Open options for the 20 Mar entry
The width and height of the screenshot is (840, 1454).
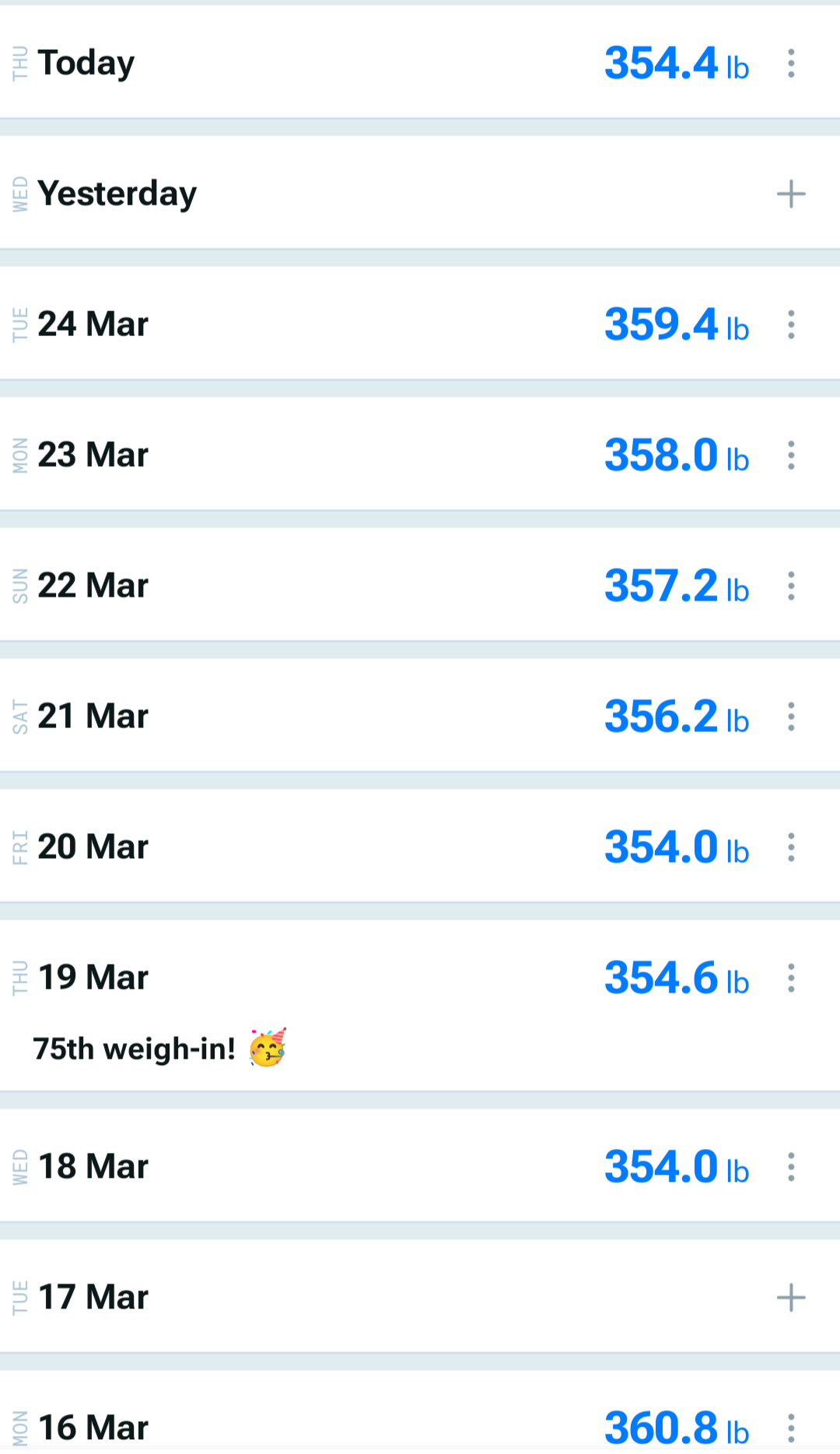[x=791, y=847]
